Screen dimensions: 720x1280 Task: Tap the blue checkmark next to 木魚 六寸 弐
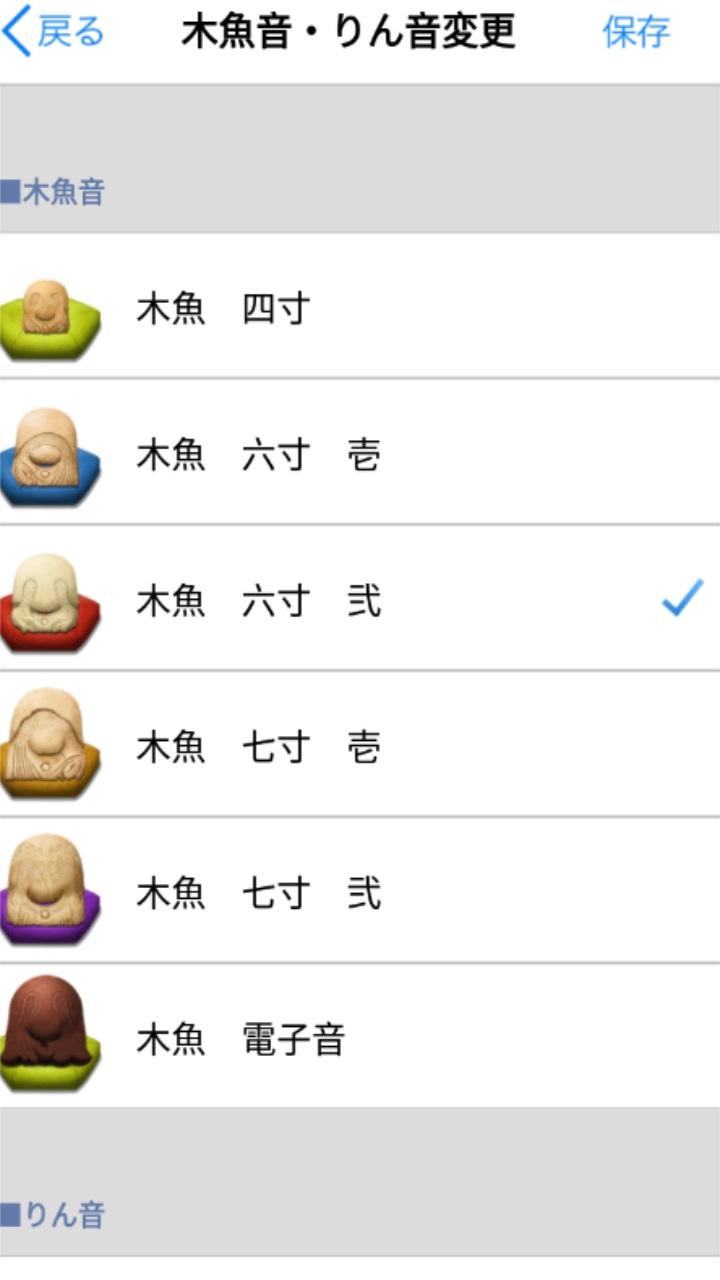coord(681,597)
